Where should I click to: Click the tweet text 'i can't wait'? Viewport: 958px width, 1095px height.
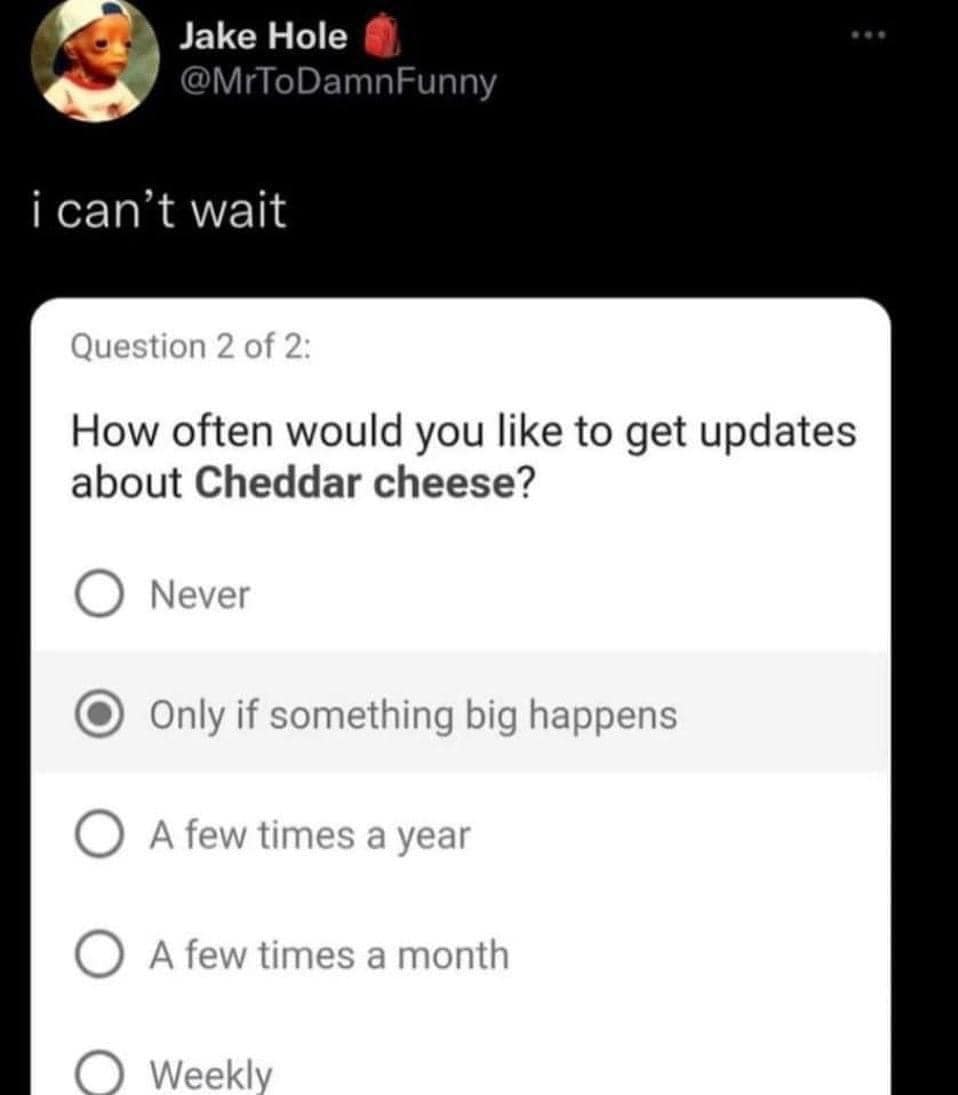point(157,209)
